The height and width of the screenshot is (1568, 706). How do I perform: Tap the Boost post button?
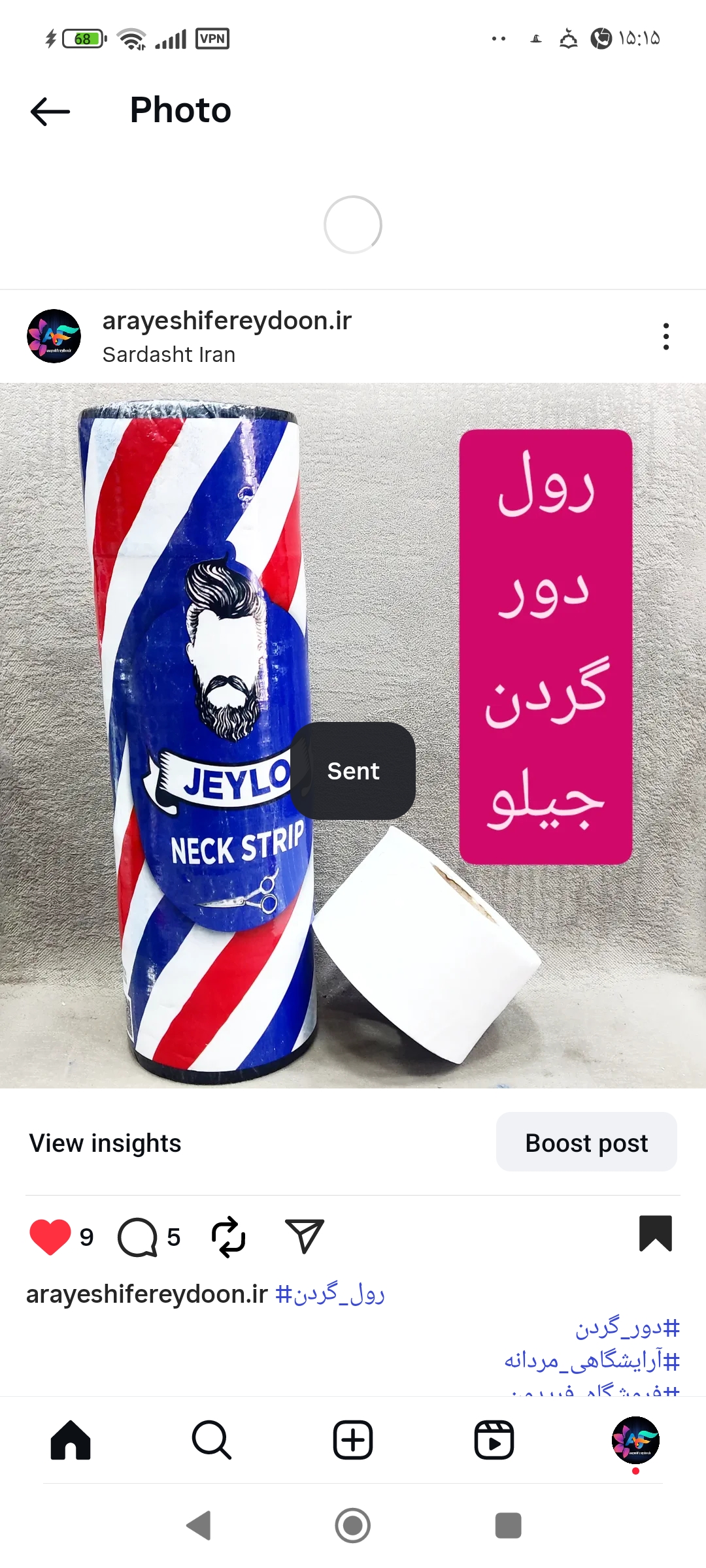(586, 1143)
